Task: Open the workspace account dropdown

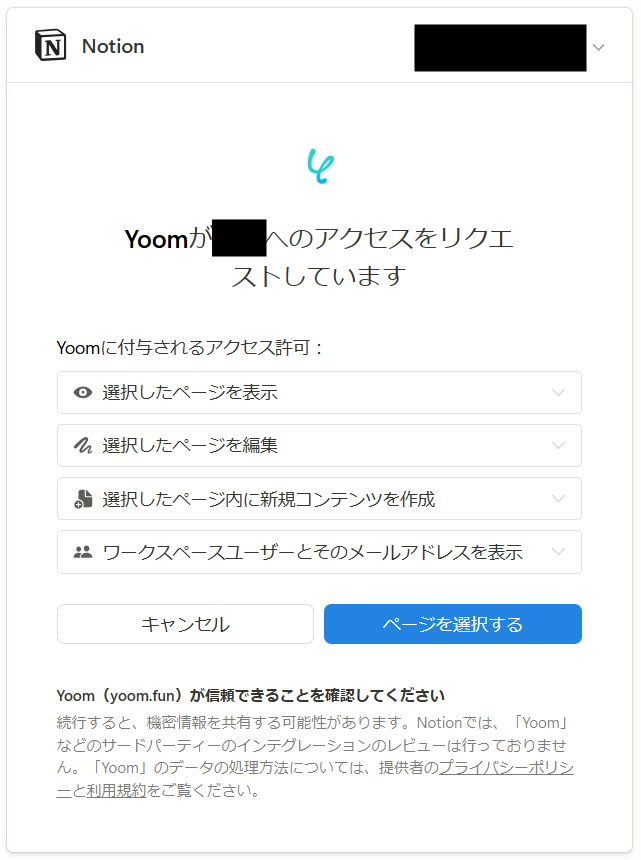Action: (598, 47)
